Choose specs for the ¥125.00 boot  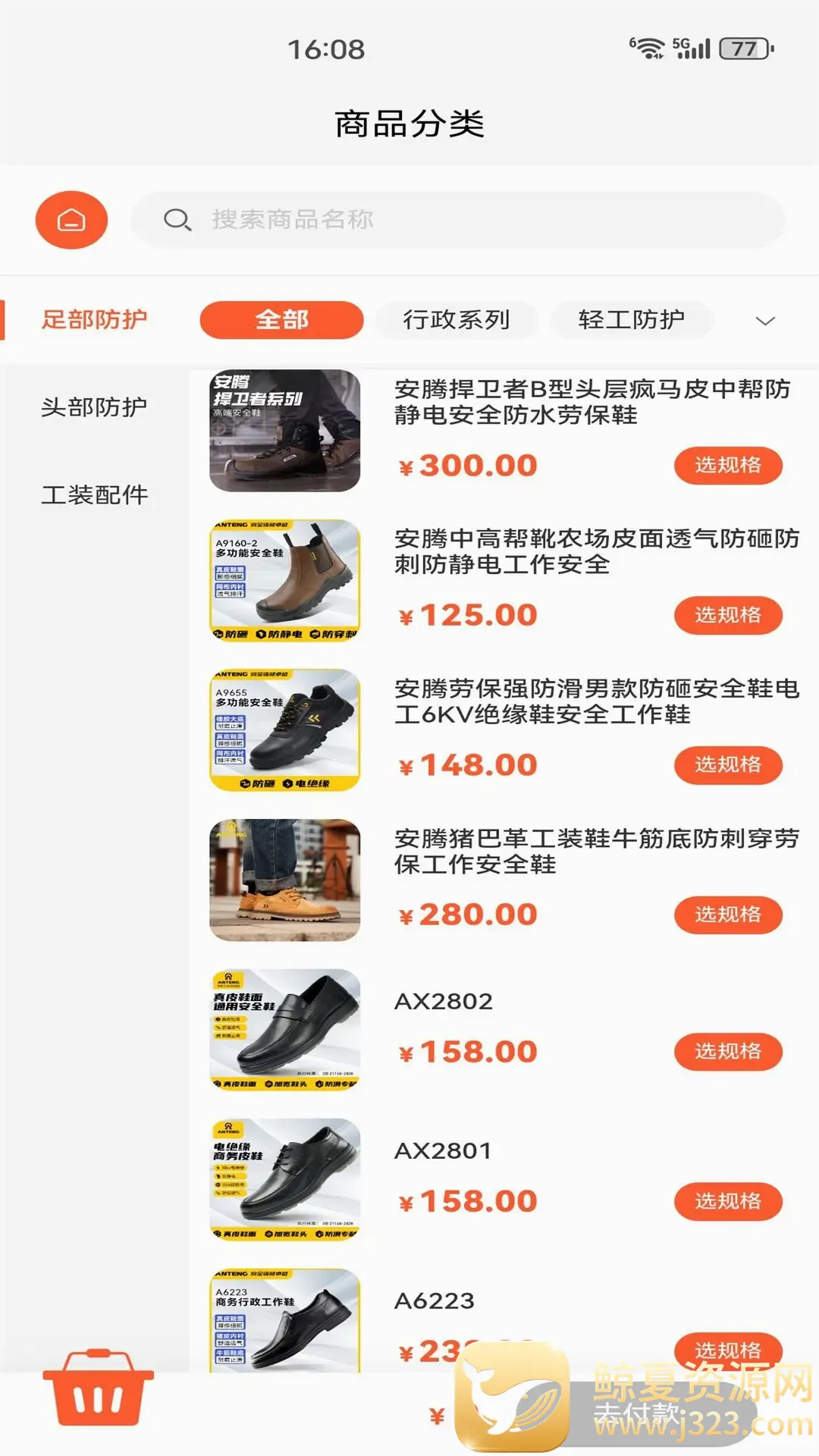tap(728, 615)
